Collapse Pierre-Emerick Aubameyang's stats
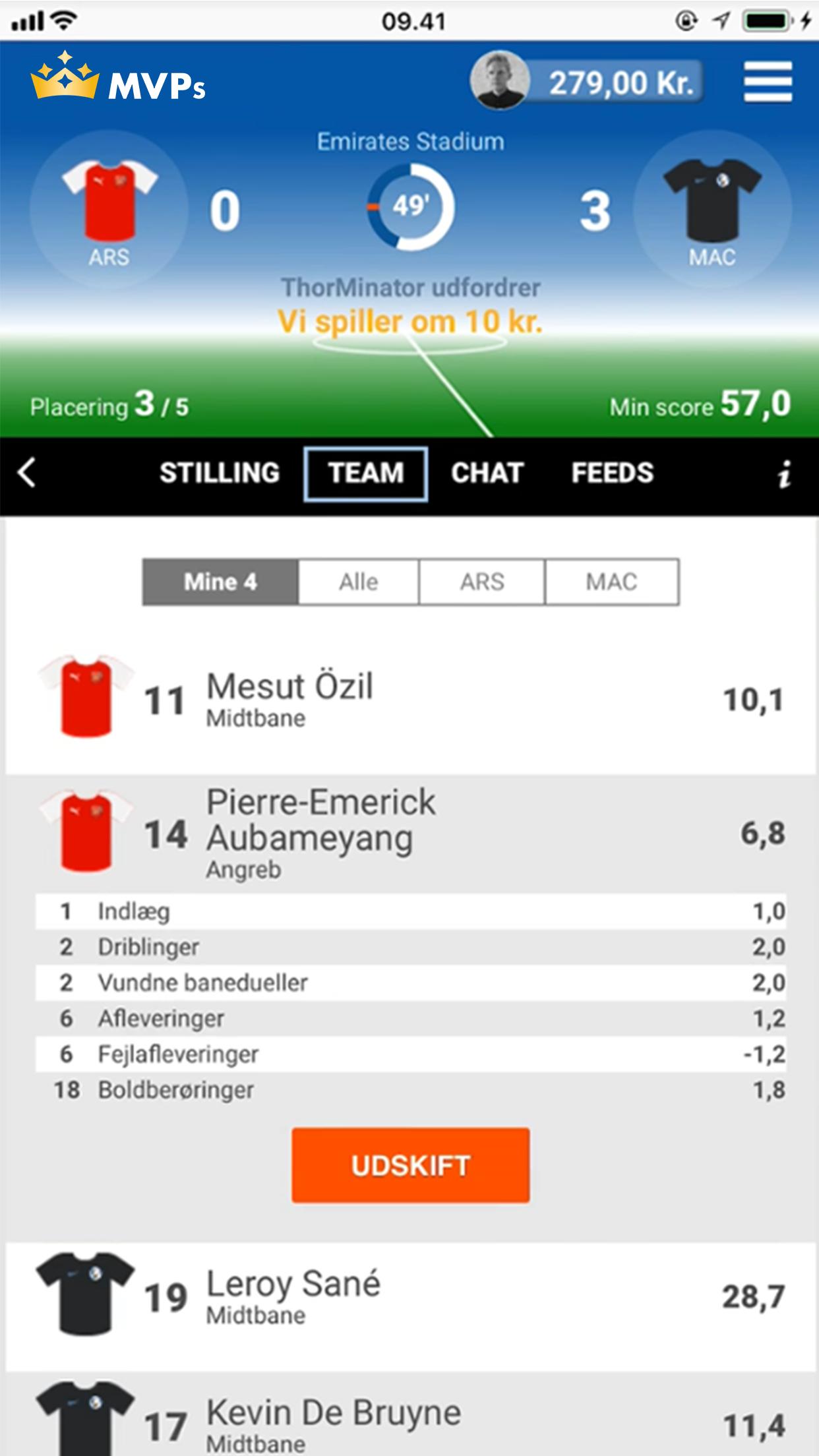The width and height of the screenshot is (819, 1456). 409,833
